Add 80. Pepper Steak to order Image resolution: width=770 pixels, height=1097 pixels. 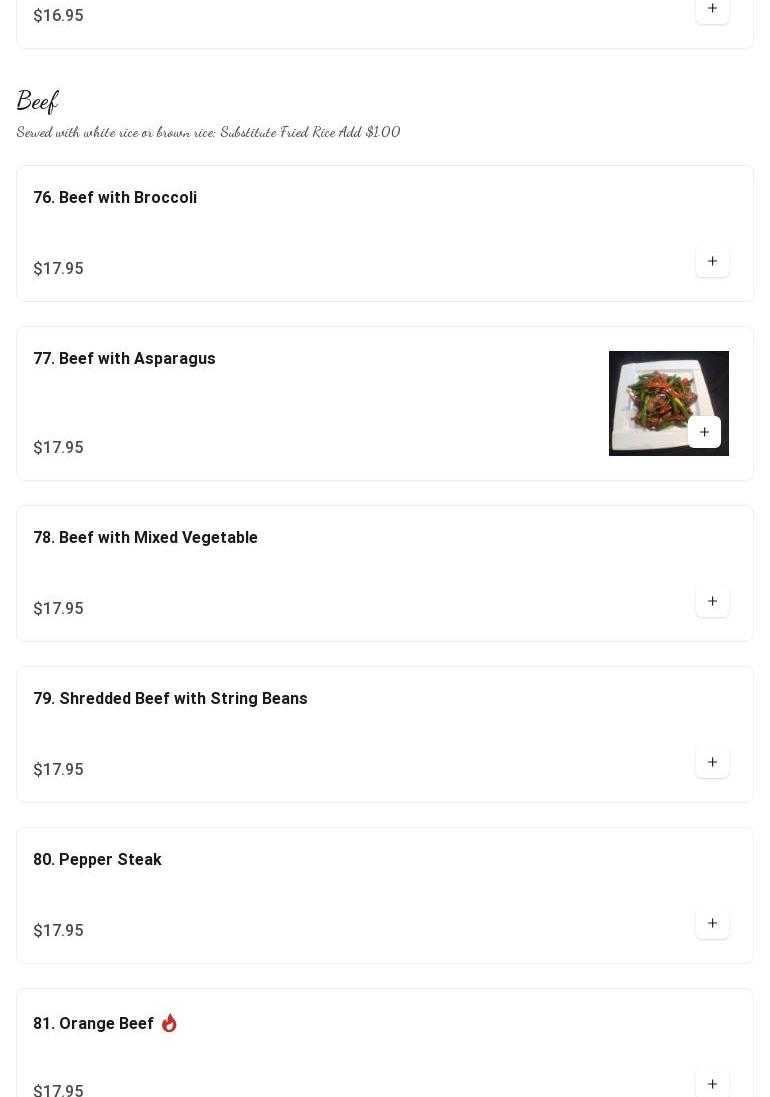click(712, 924)
